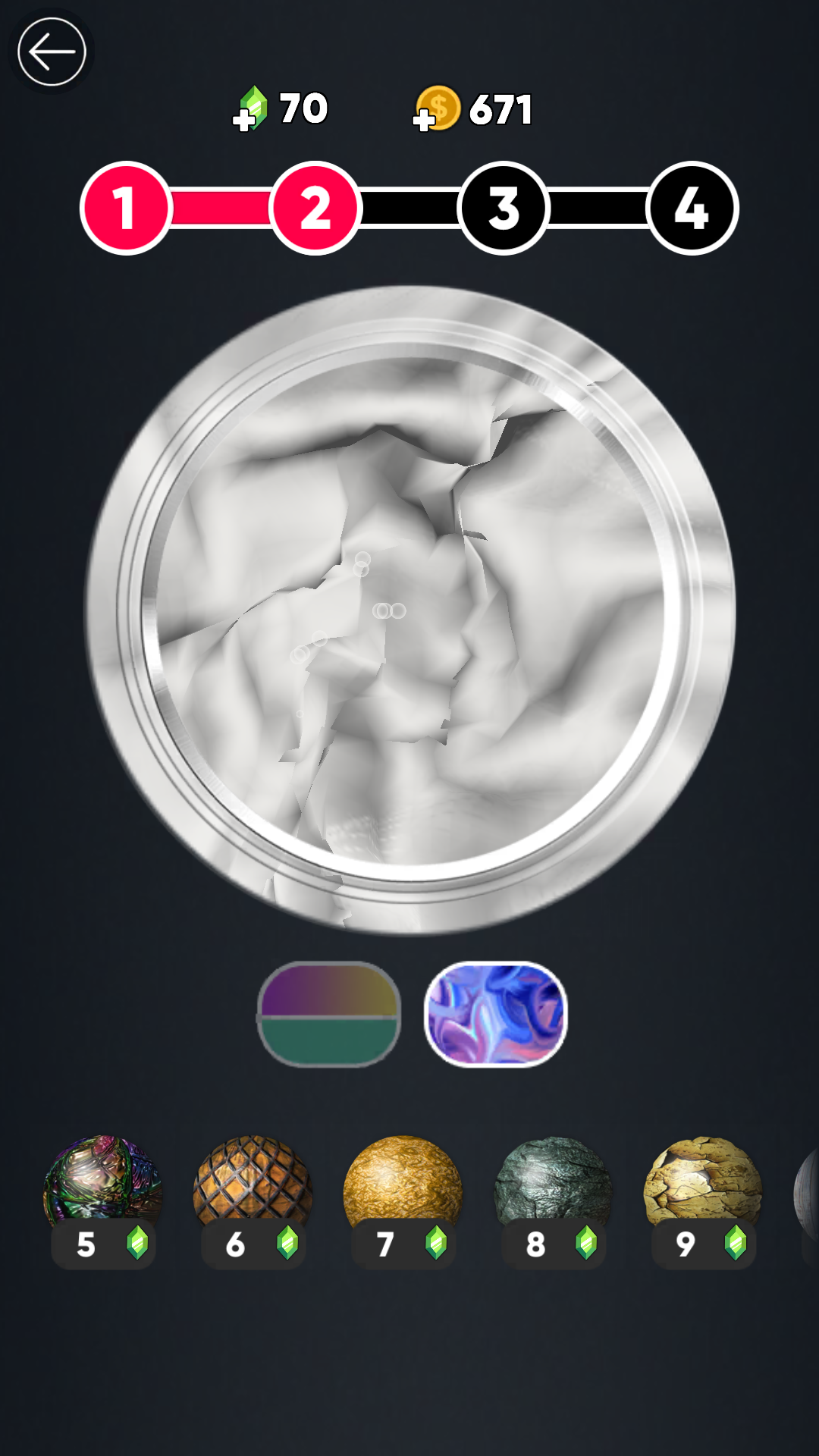Image resolution: width=819 pixels, height=1456 pixels.
Task: Select the purple-green gradient color option
Action: [x=329, y=1014]
